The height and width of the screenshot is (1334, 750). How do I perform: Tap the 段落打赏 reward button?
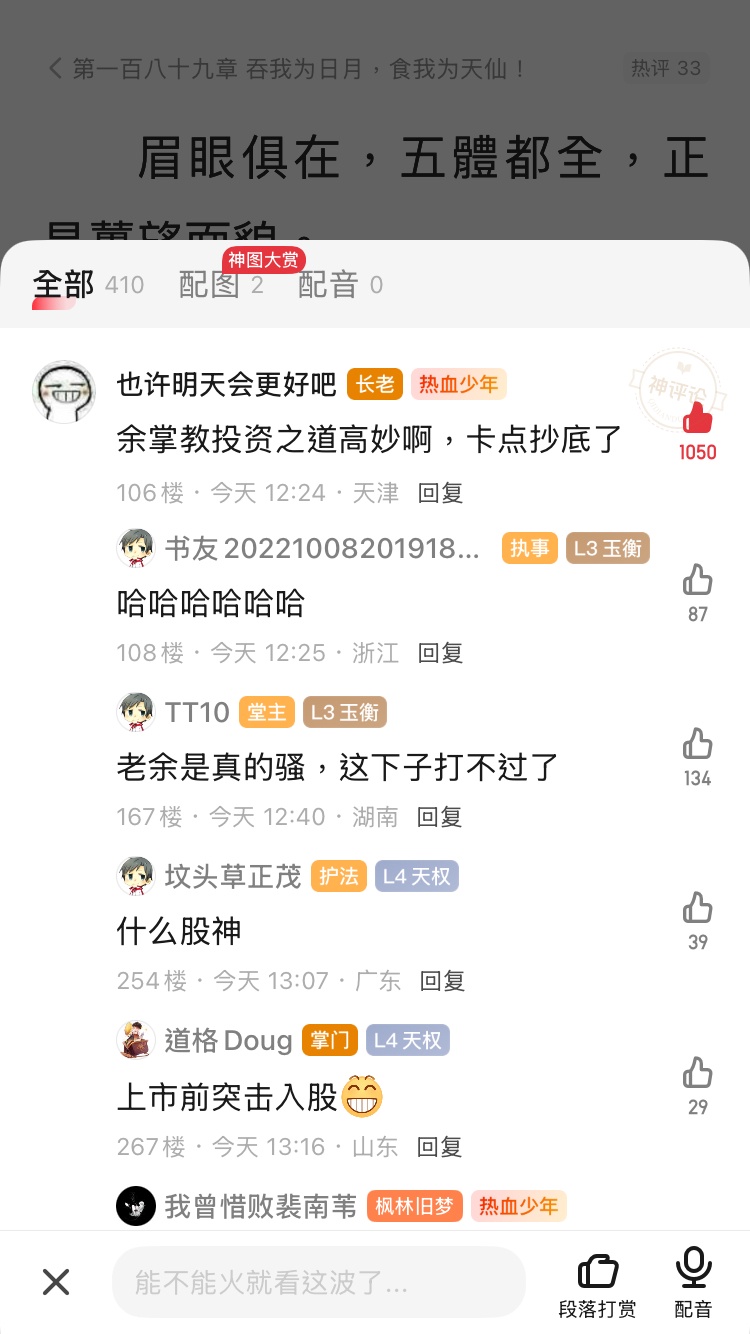pyautogui.click(x=597, y=1283)
